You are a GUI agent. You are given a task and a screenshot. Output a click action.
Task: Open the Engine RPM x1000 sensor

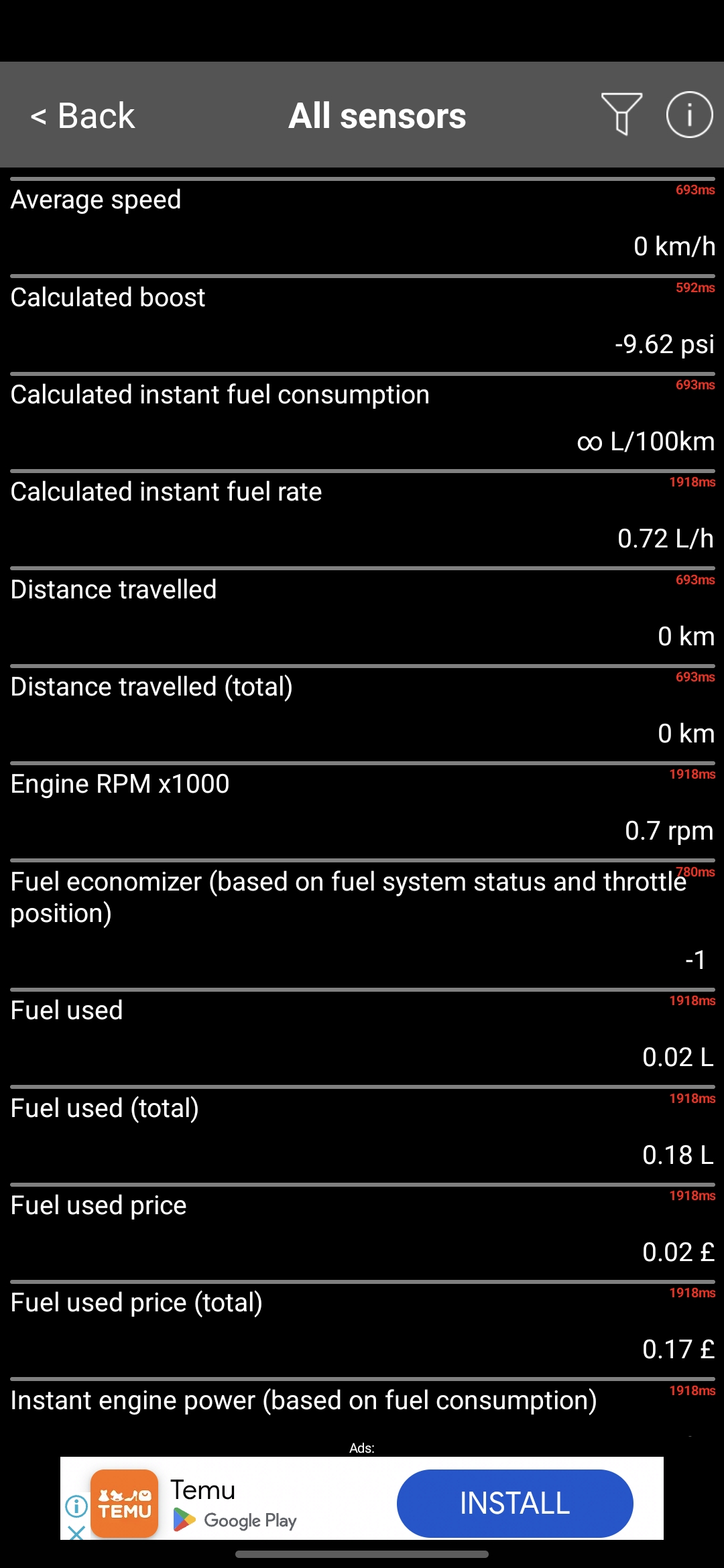coord(362,809)
